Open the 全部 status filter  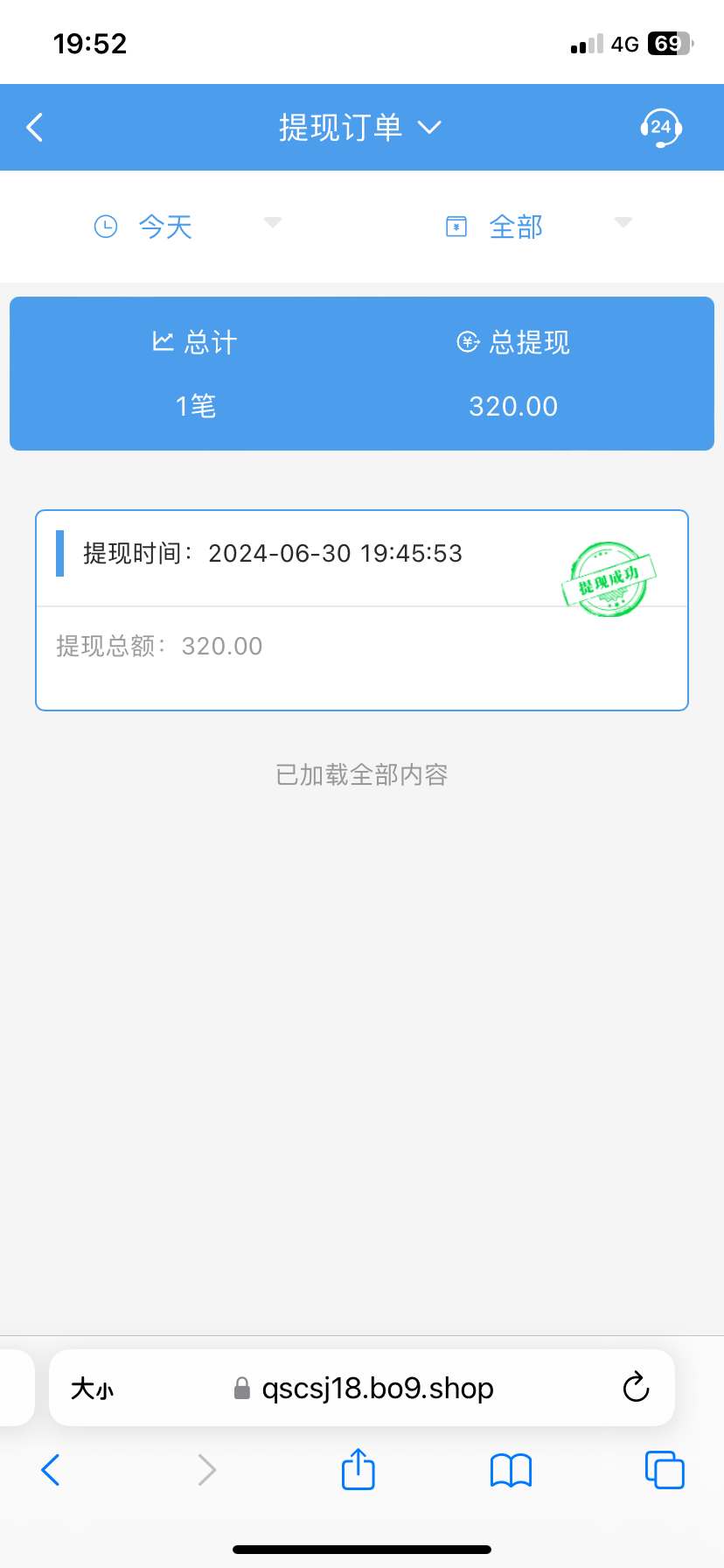[x=537, y=227]
